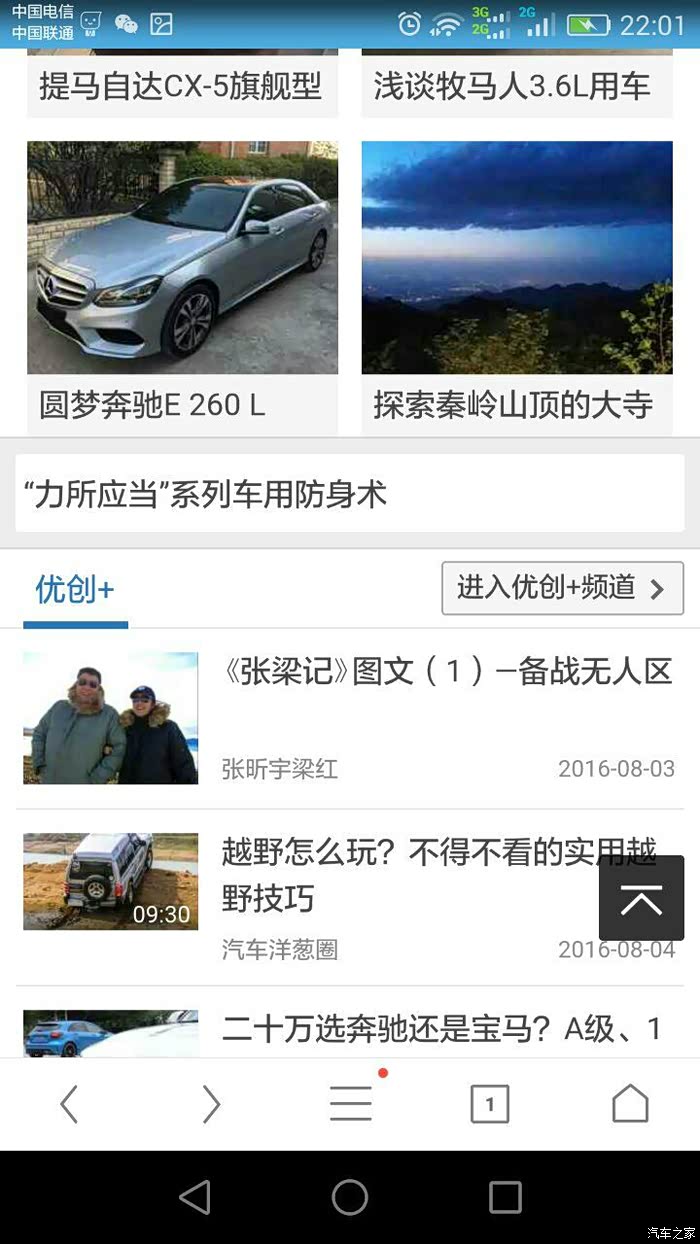
Task: Show open browser tabs
Action: pyautogui.click(x=489, y=1104)
